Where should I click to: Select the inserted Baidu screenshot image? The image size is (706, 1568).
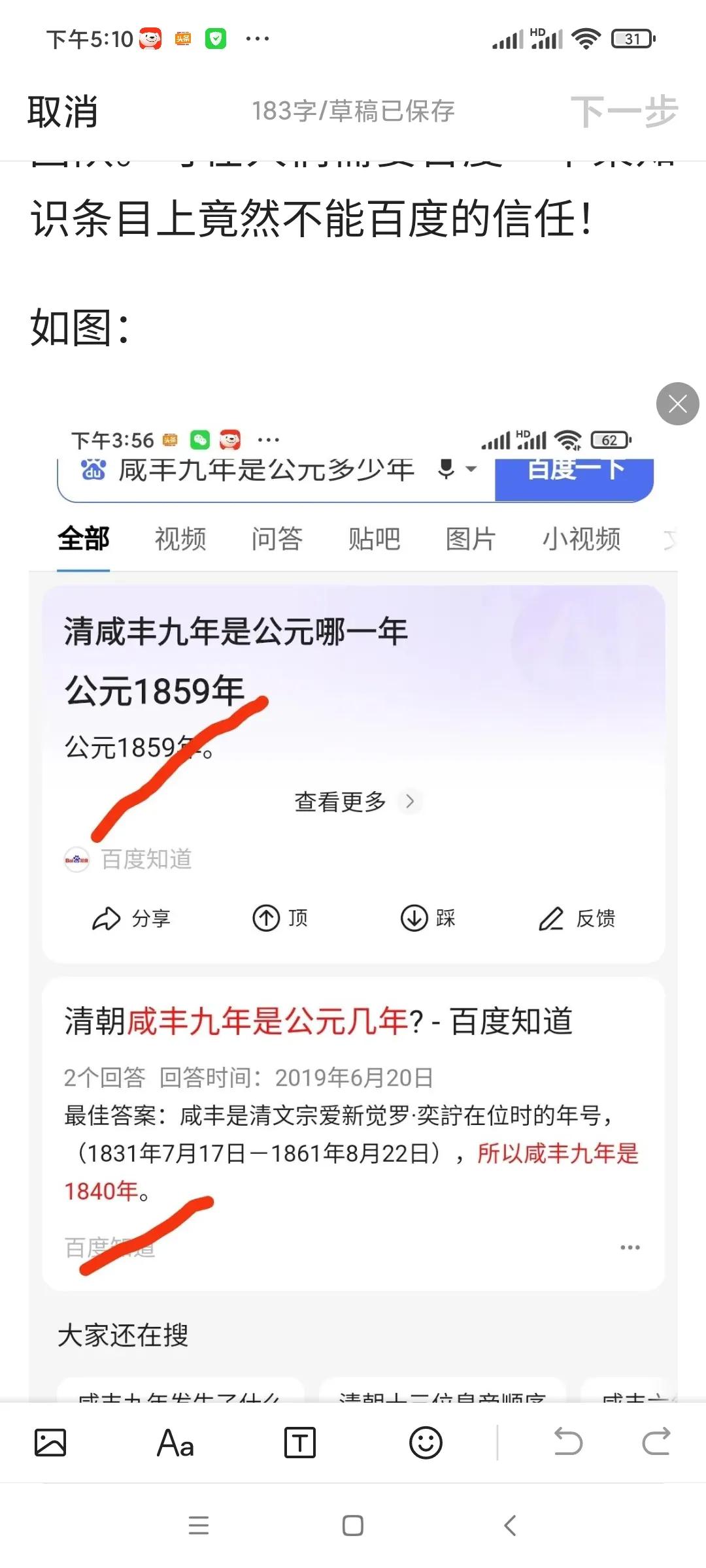coord(353,915)
